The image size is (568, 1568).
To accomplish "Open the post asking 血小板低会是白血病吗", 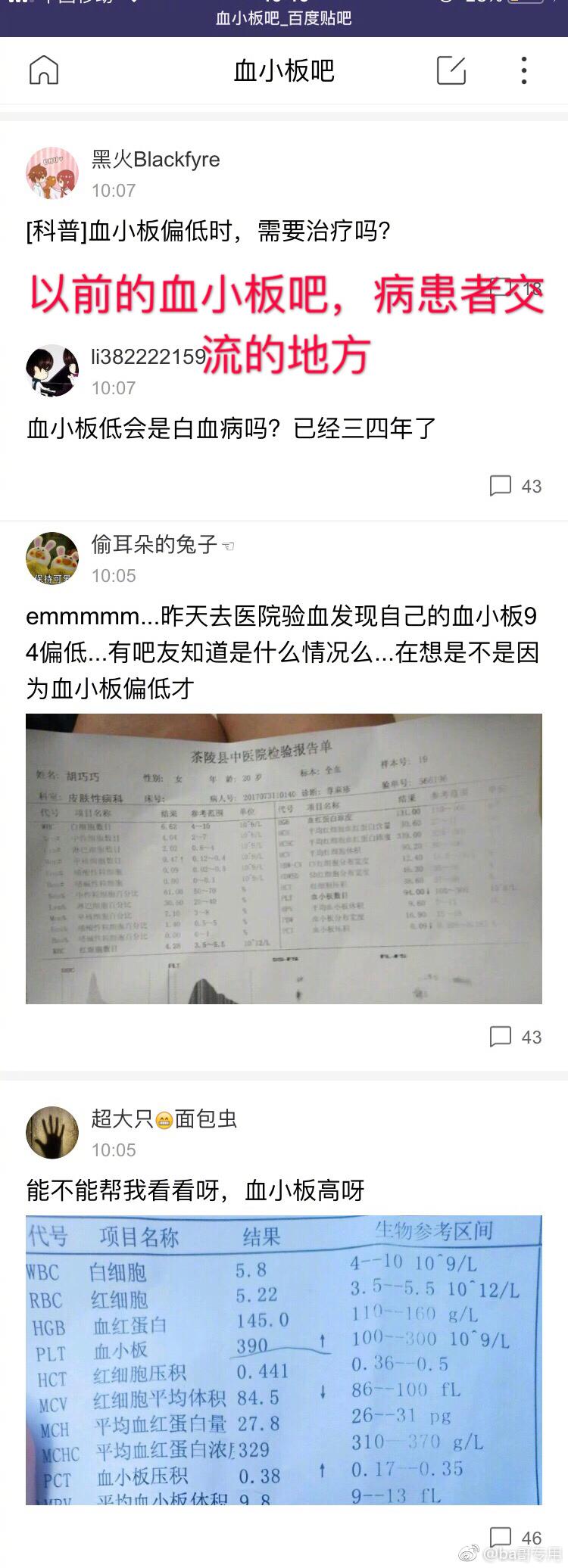I will click(x=231, y=428).
